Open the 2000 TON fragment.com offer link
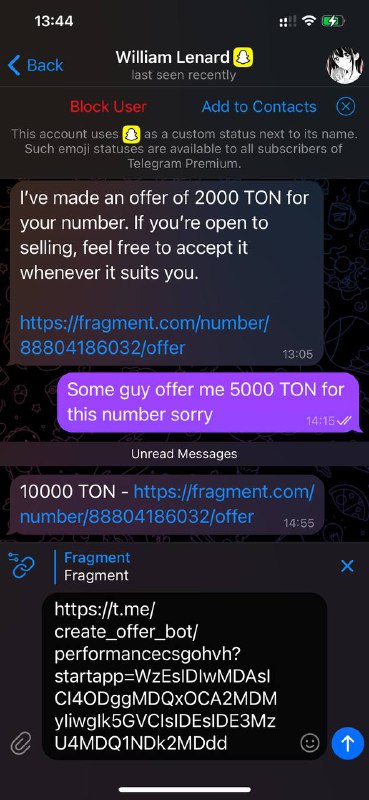The width and height of the screenshot is (369, 800). coord(144,335)
